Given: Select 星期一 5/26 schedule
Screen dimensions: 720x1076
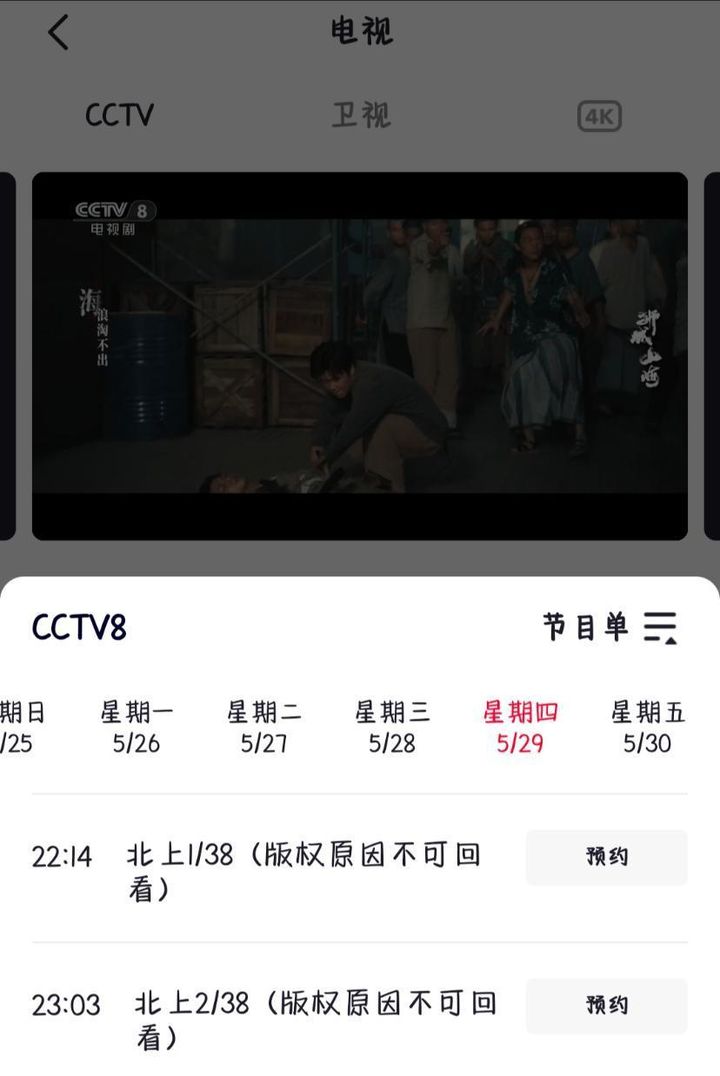Looking at the screenshot, I should (136, 727).
